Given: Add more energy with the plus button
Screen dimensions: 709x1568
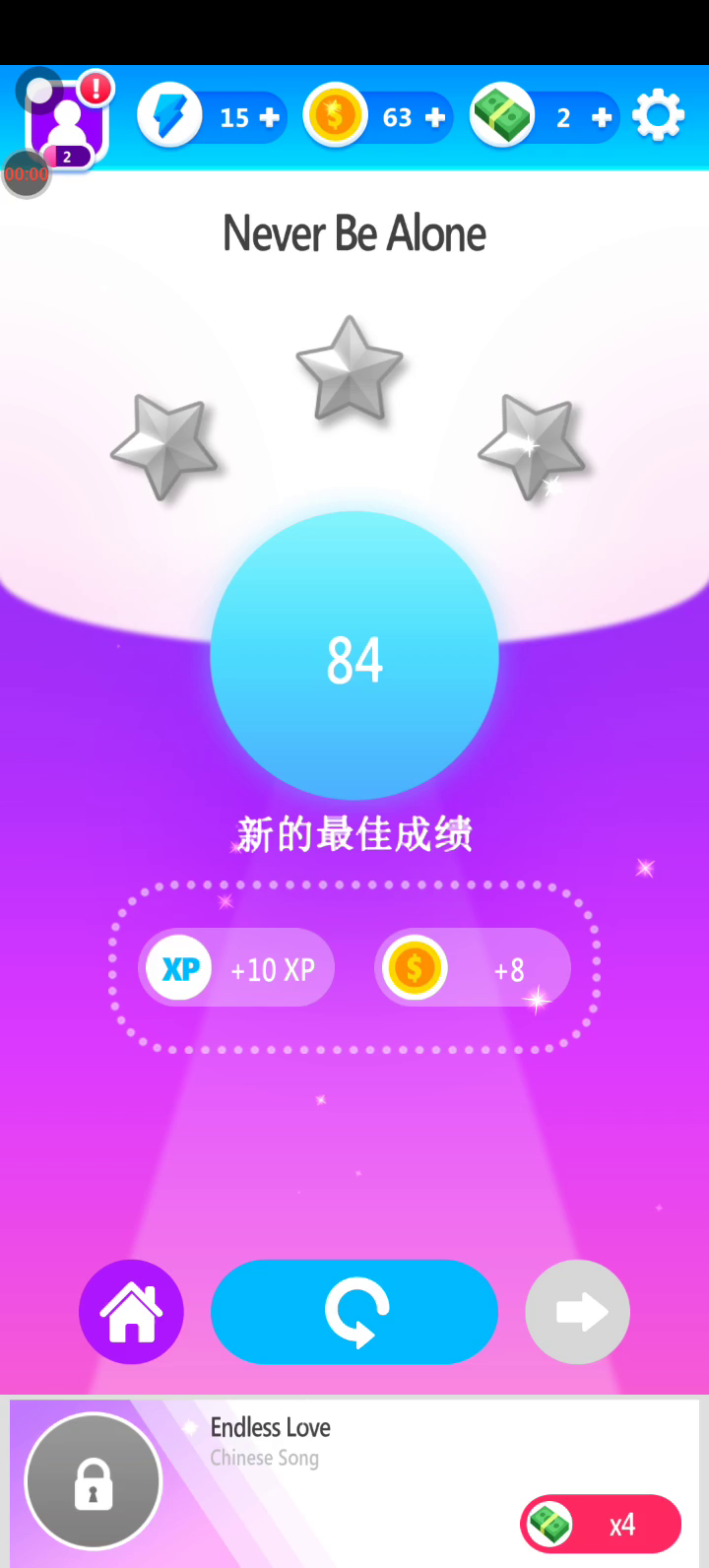Looking at the screenshot, I should click(x=269, y=118).
